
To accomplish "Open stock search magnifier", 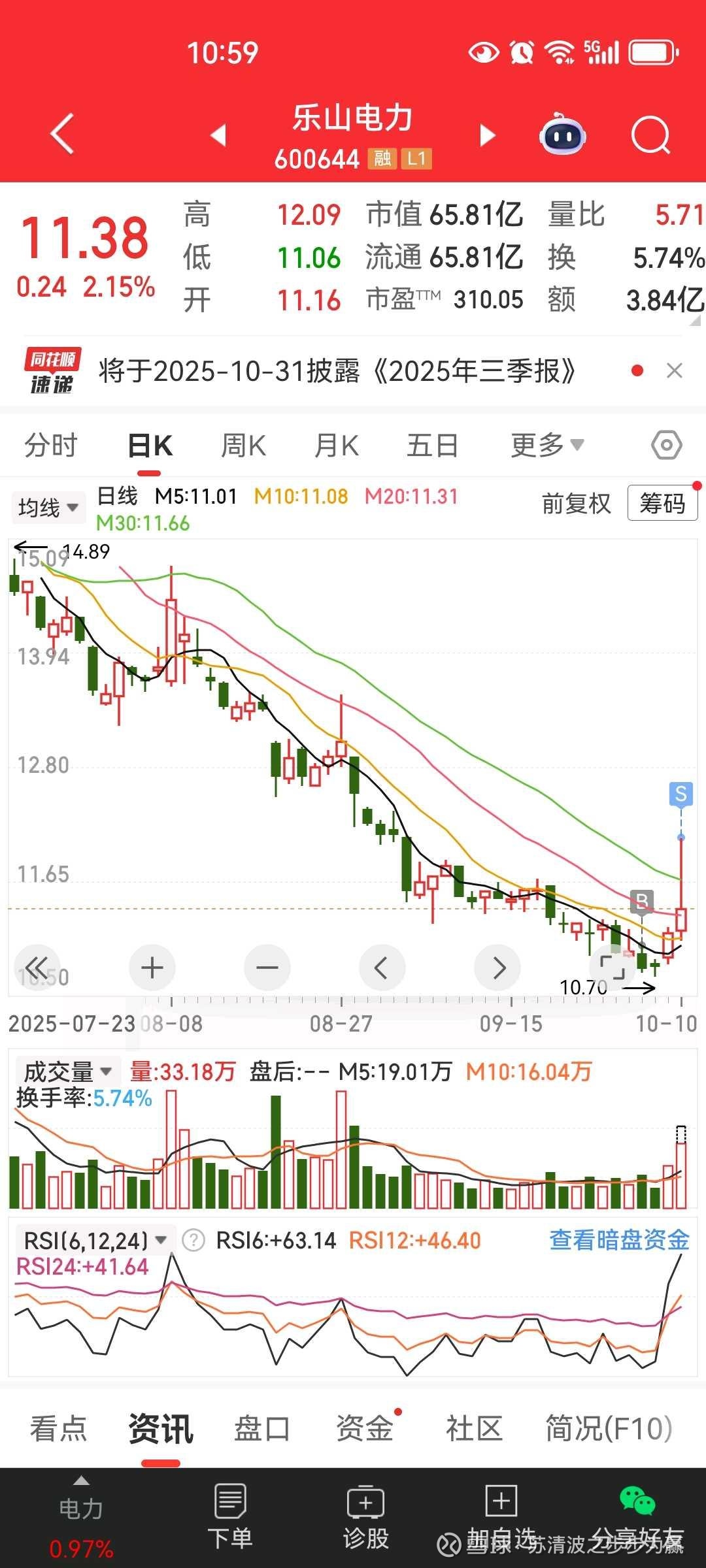I will tap(650, 135).
